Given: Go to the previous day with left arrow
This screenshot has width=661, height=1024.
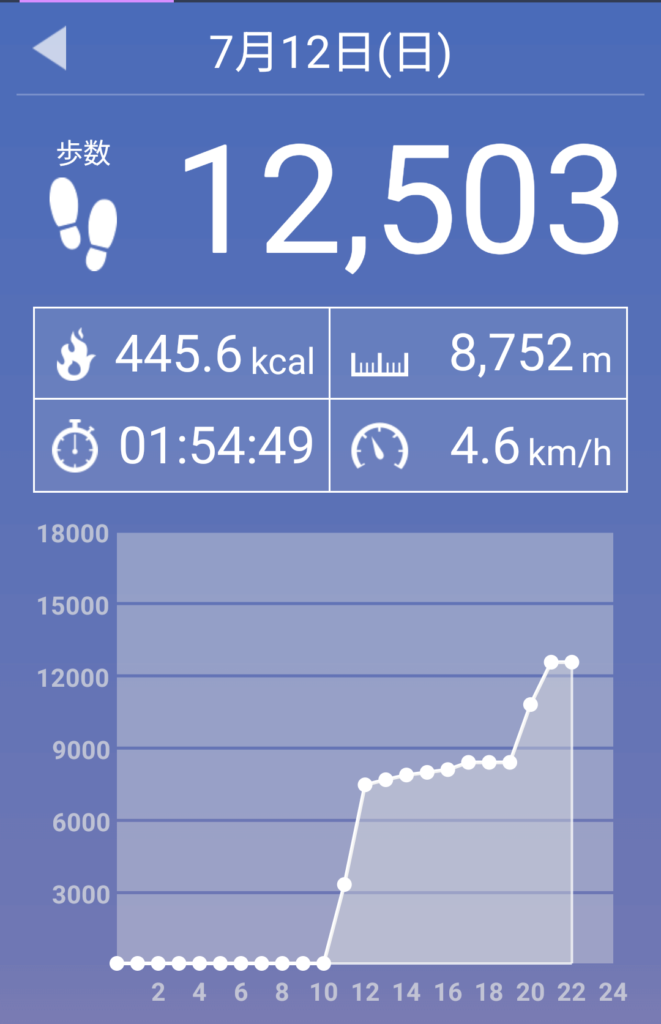Looking at the screenshot, I should point(50,48).
